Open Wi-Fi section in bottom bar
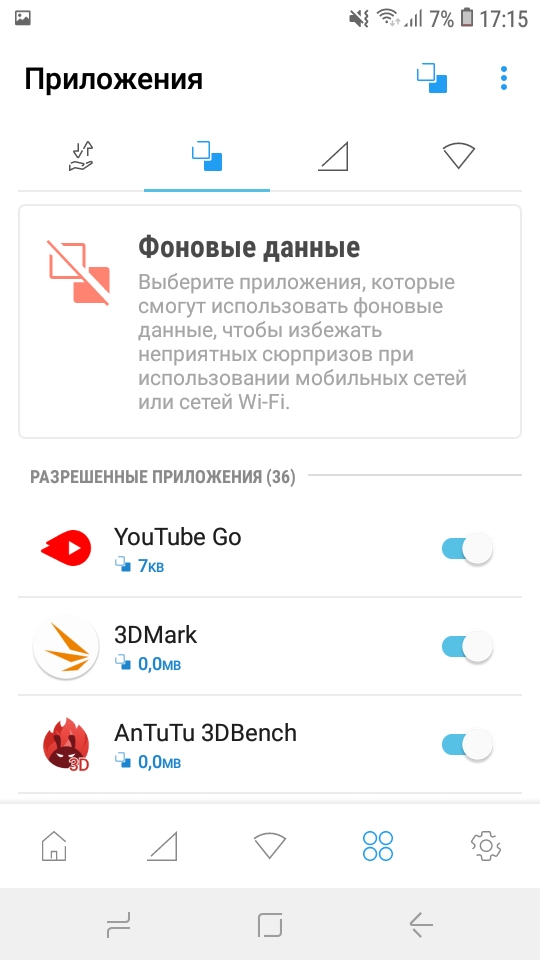Viewport: 540px width, 960px height. tap(270, 846)
